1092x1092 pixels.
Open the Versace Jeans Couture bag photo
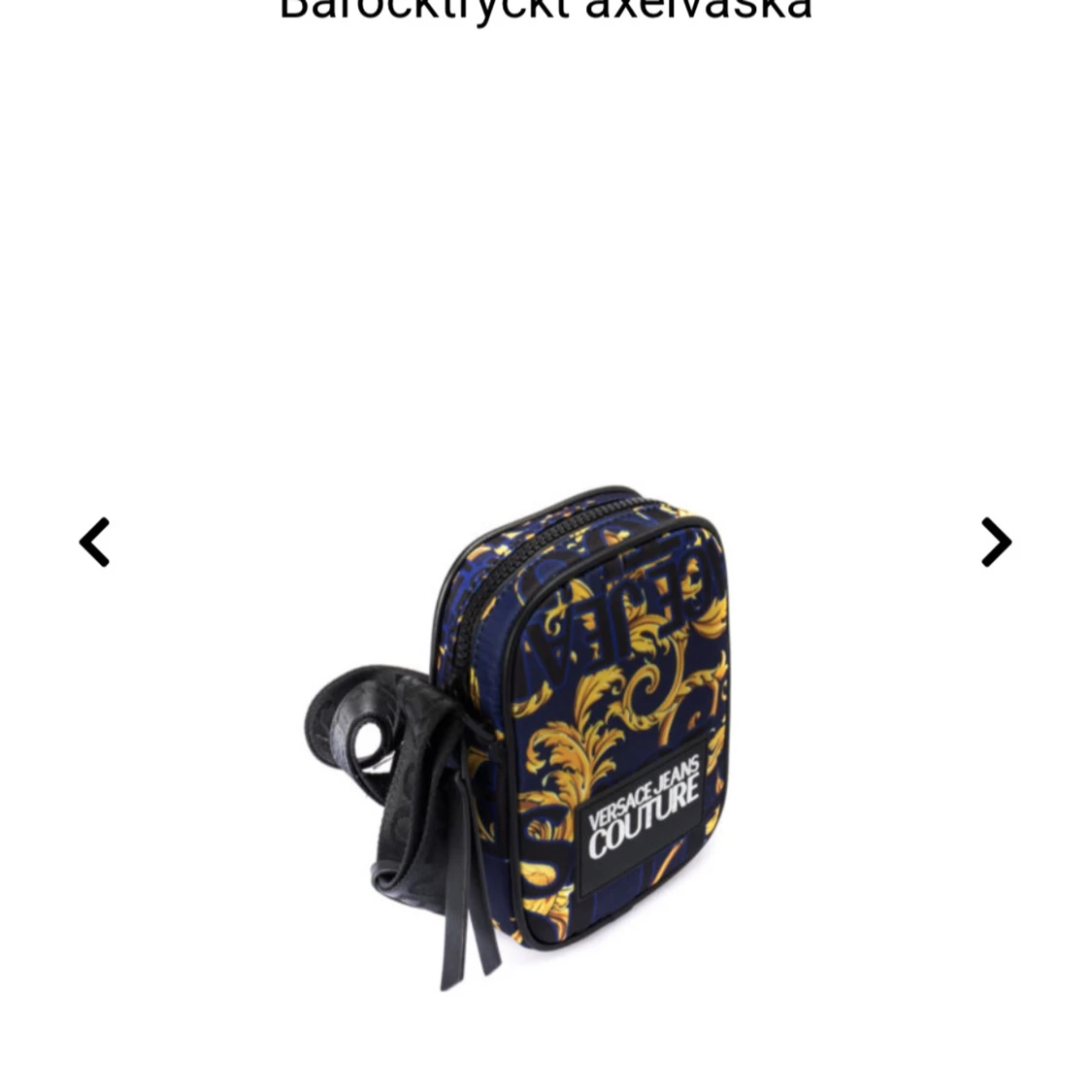click(x=544, y=738)
